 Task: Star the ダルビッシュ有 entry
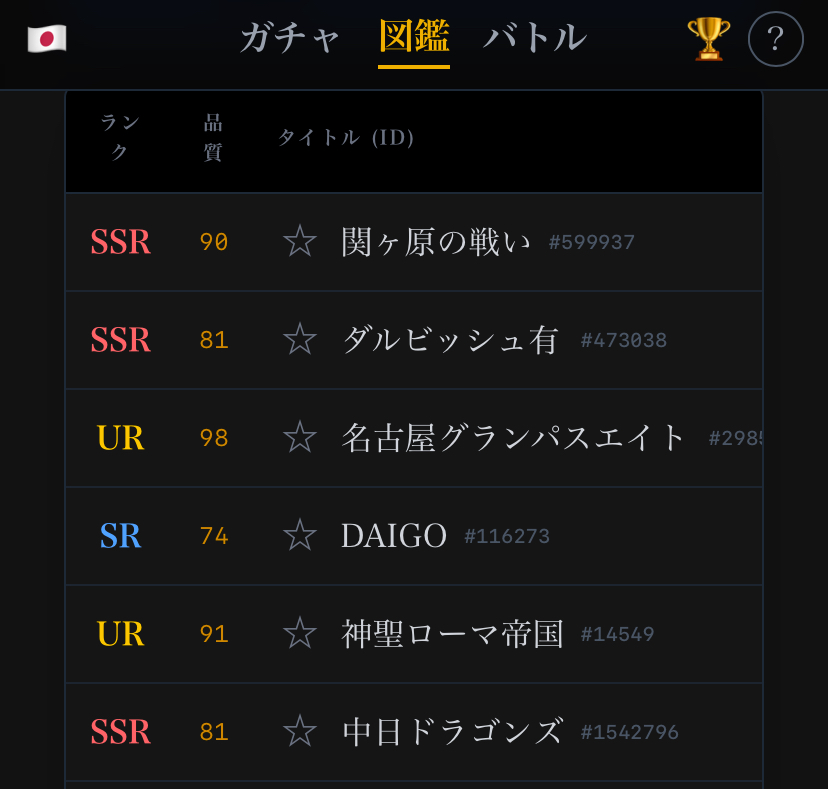pos(299,340)
